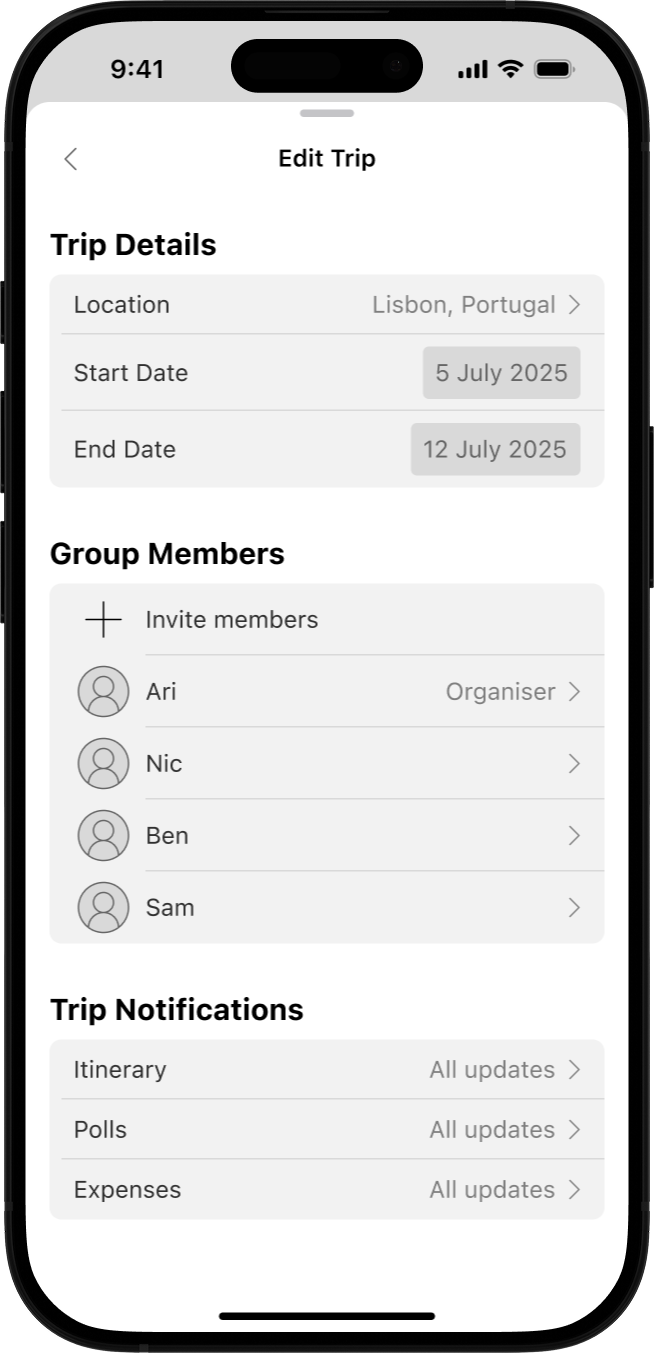Viewport: 654px width, 1353px height.
Task: Tap Invite members to add people
Action: [327, 620]
